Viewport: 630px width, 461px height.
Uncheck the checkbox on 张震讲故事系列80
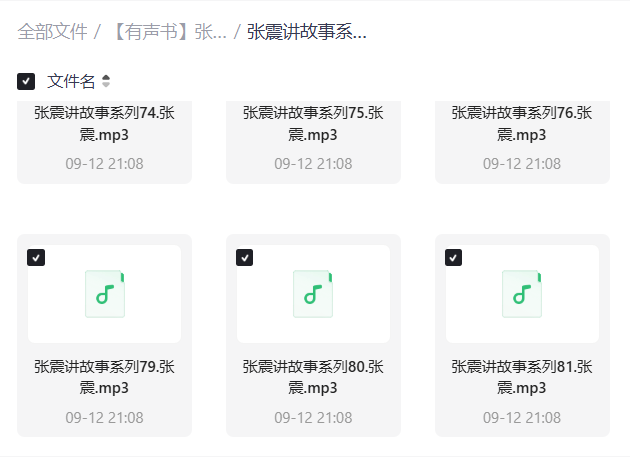pos(245,257)
